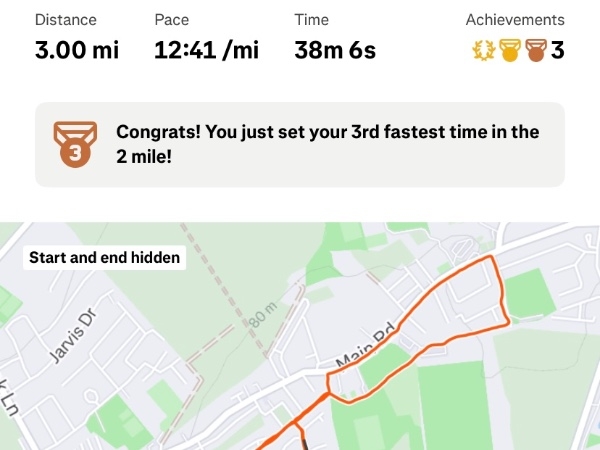This screenshot has width=600, height=450.
Task: Open the route map full view
Action: click(300, 340)
